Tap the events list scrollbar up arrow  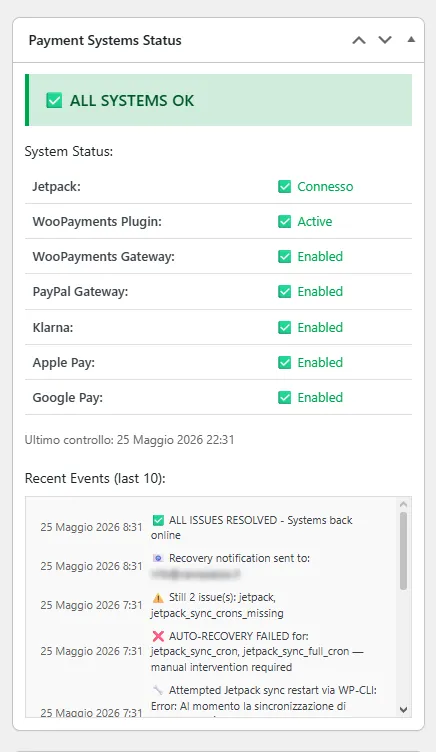[404, 504]
